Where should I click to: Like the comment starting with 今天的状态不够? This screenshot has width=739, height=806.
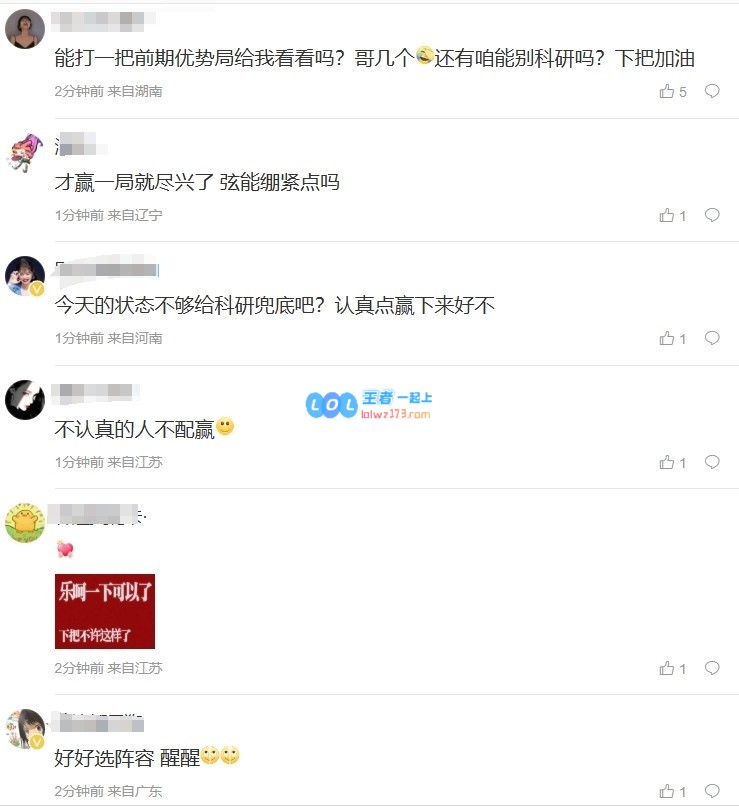coord(667,338)
